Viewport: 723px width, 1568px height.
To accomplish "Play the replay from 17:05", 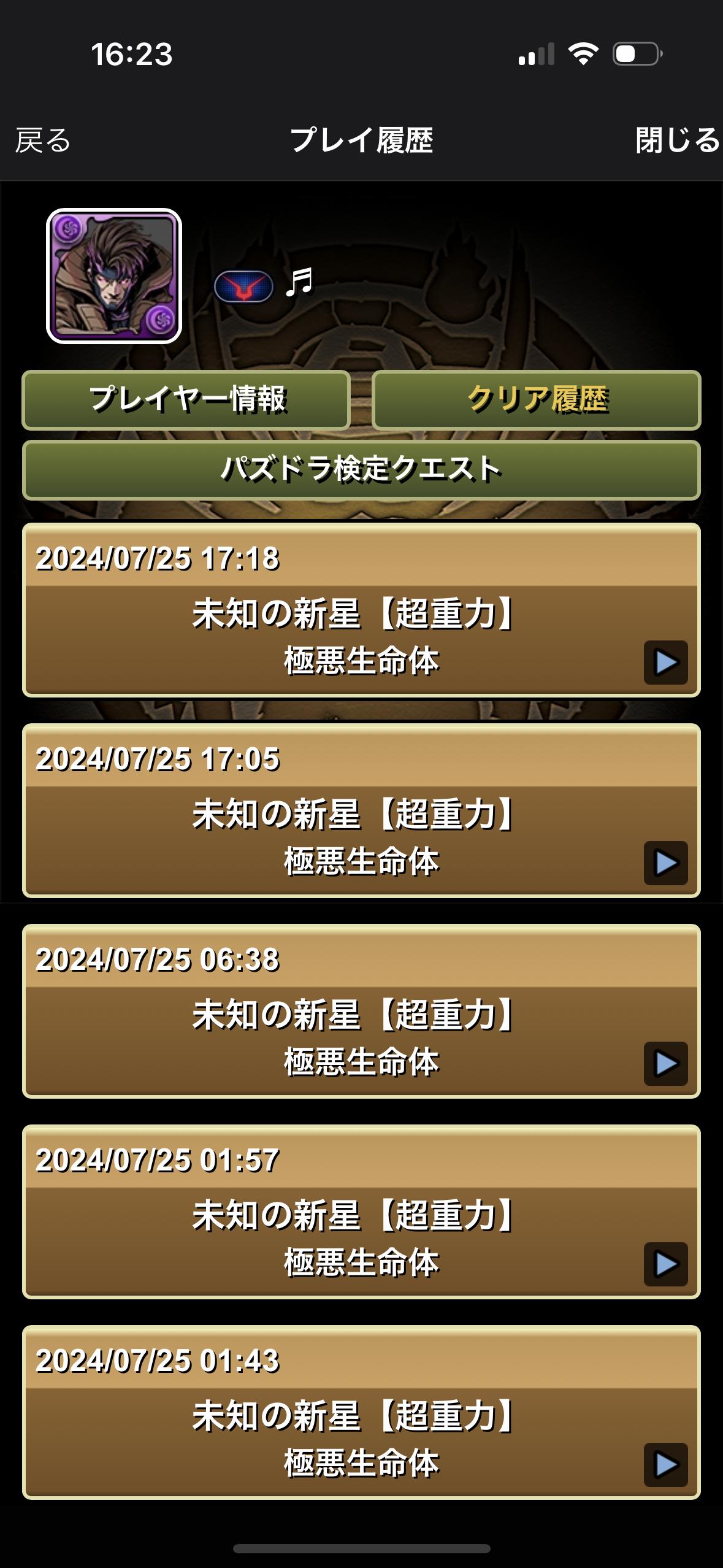I will click(665, 863).
